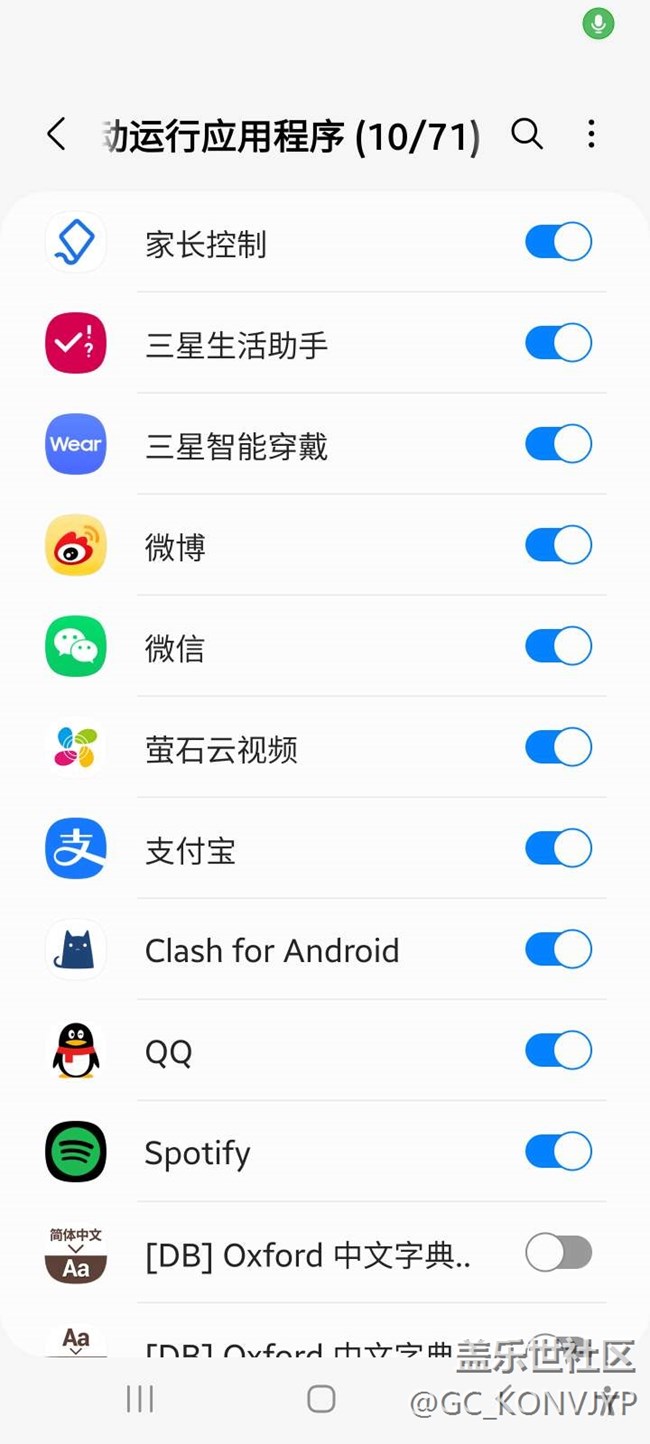Disable the 三星生活助手 switch
The height and width of the screenshot is (1444, 650).
tap(558, 343)
